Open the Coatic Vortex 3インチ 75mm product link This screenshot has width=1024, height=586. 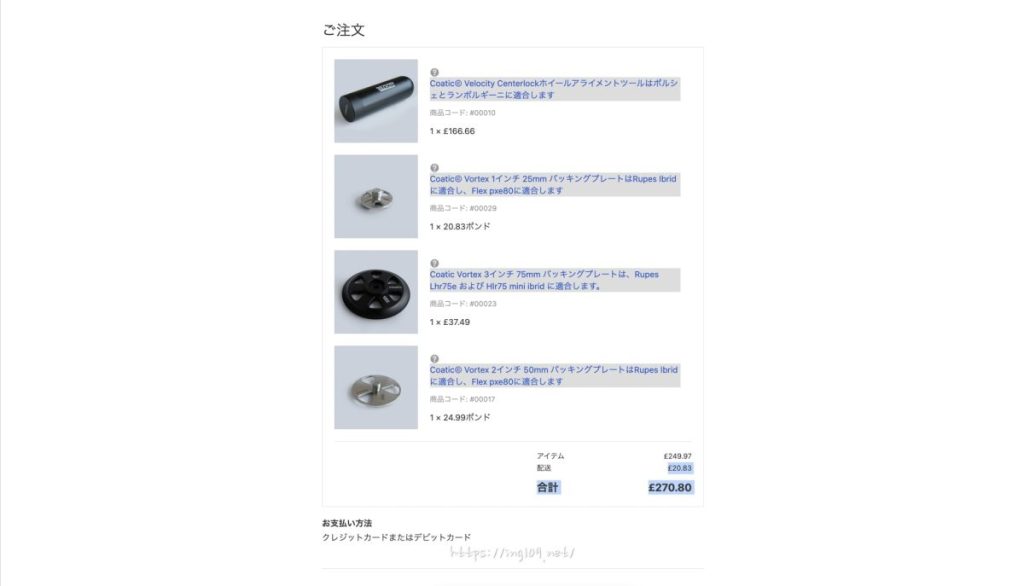(543, 279)
